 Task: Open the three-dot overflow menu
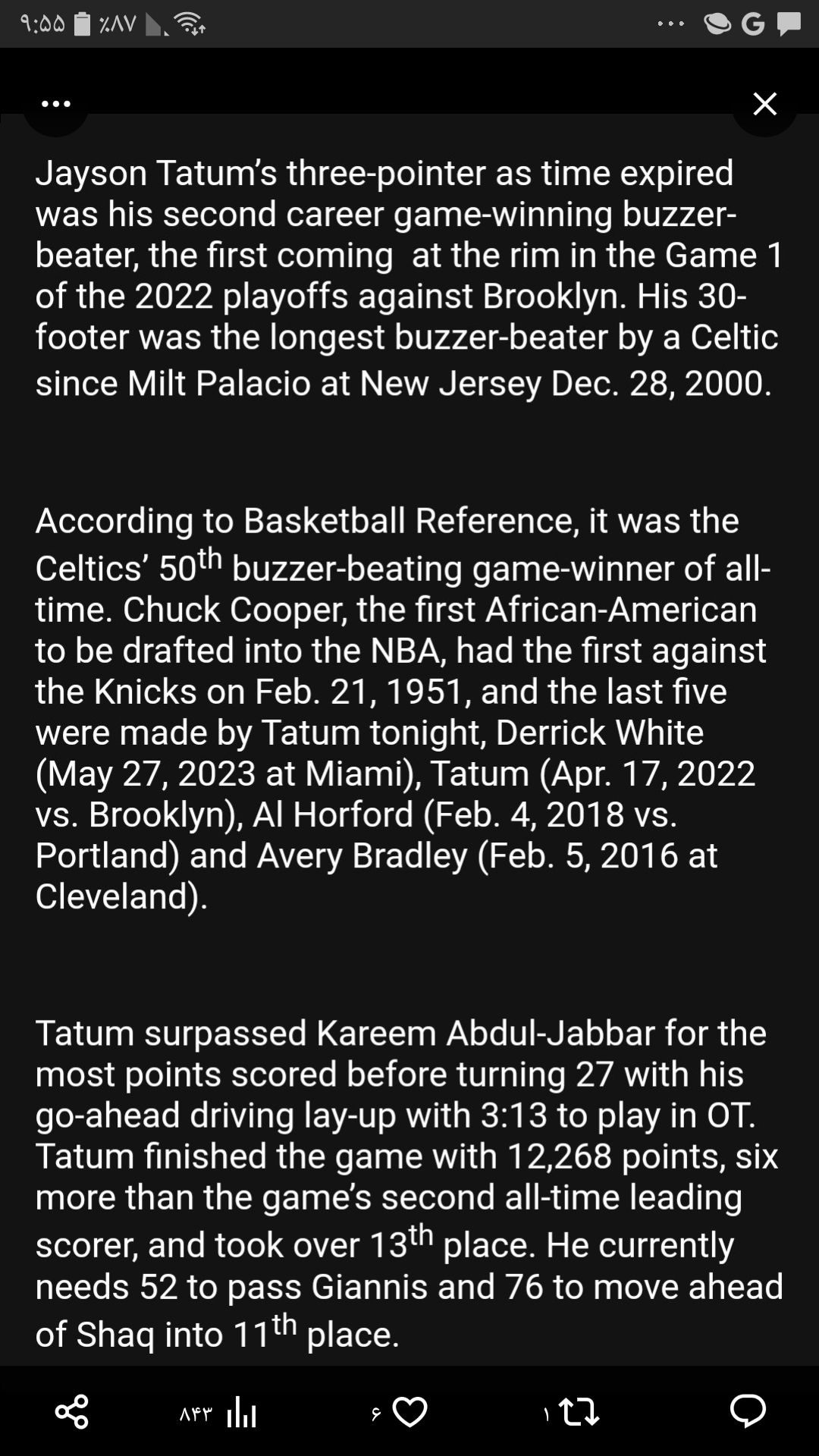coord(56,104)
